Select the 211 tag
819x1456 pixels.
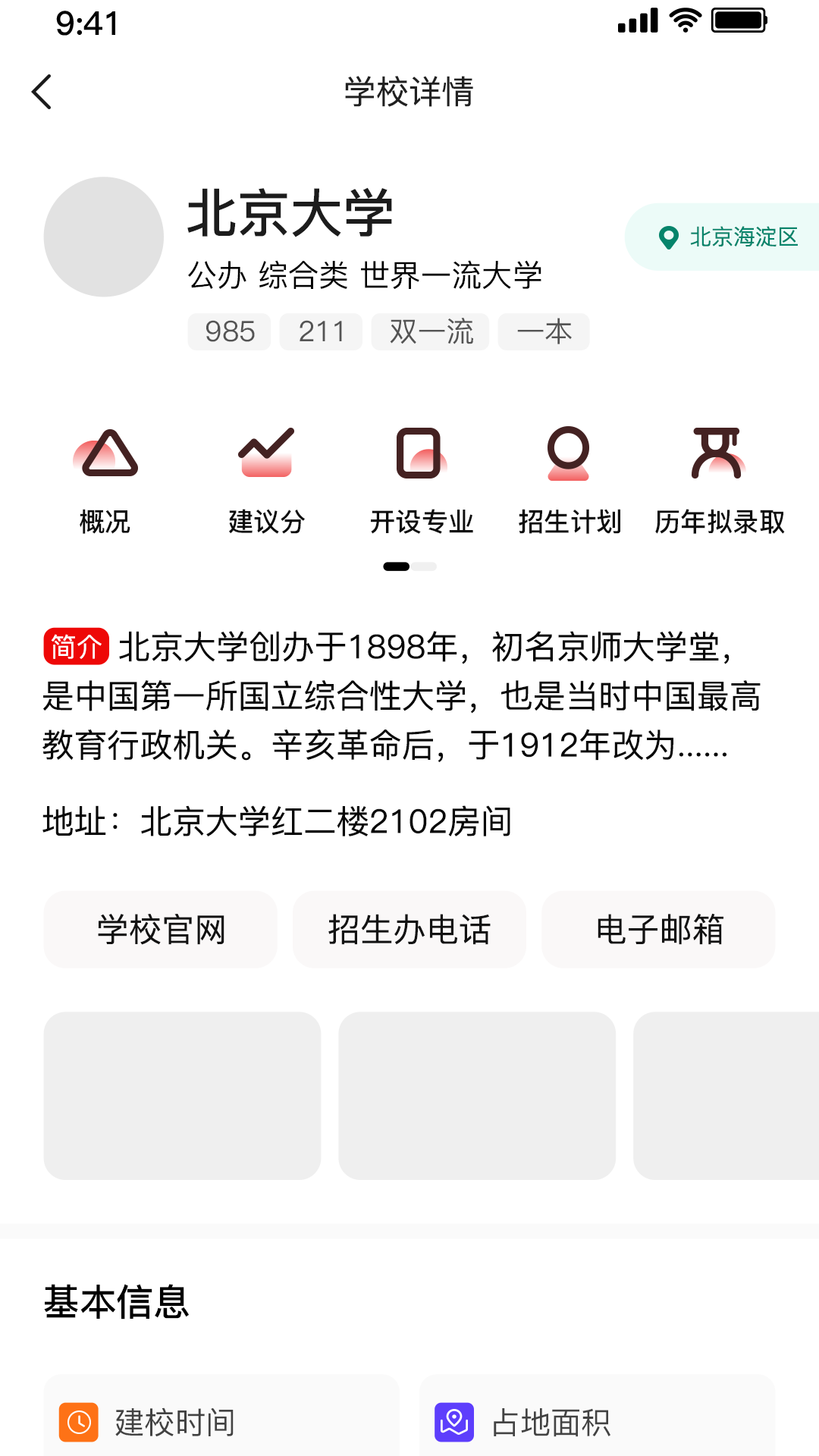click(x=321, y=331)
